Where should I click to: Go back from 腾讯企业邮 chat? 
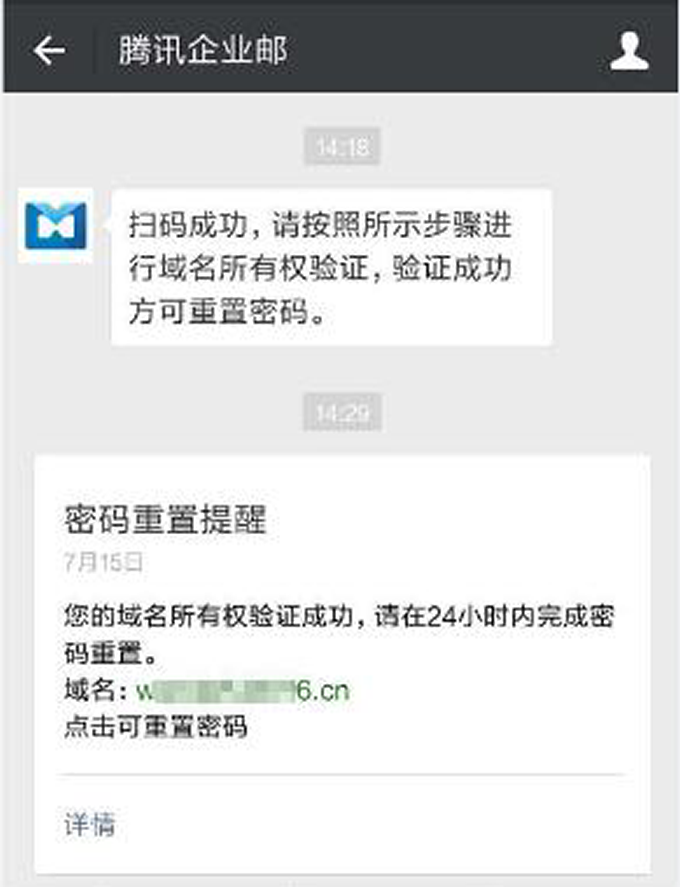coord(48,51)
